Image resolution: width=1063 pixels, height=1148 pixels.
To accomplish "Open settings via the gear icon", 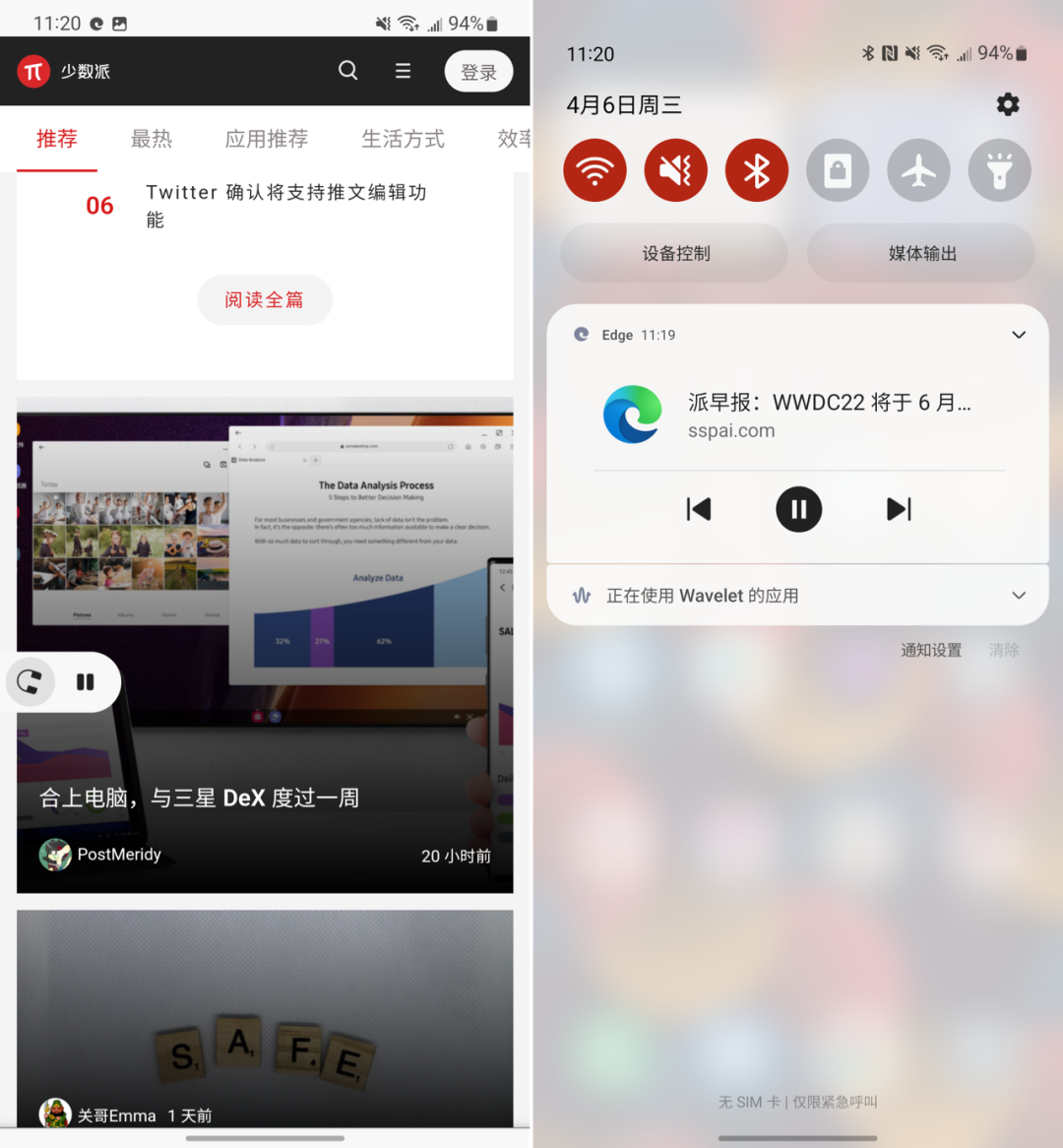I will click(1008, 104).
